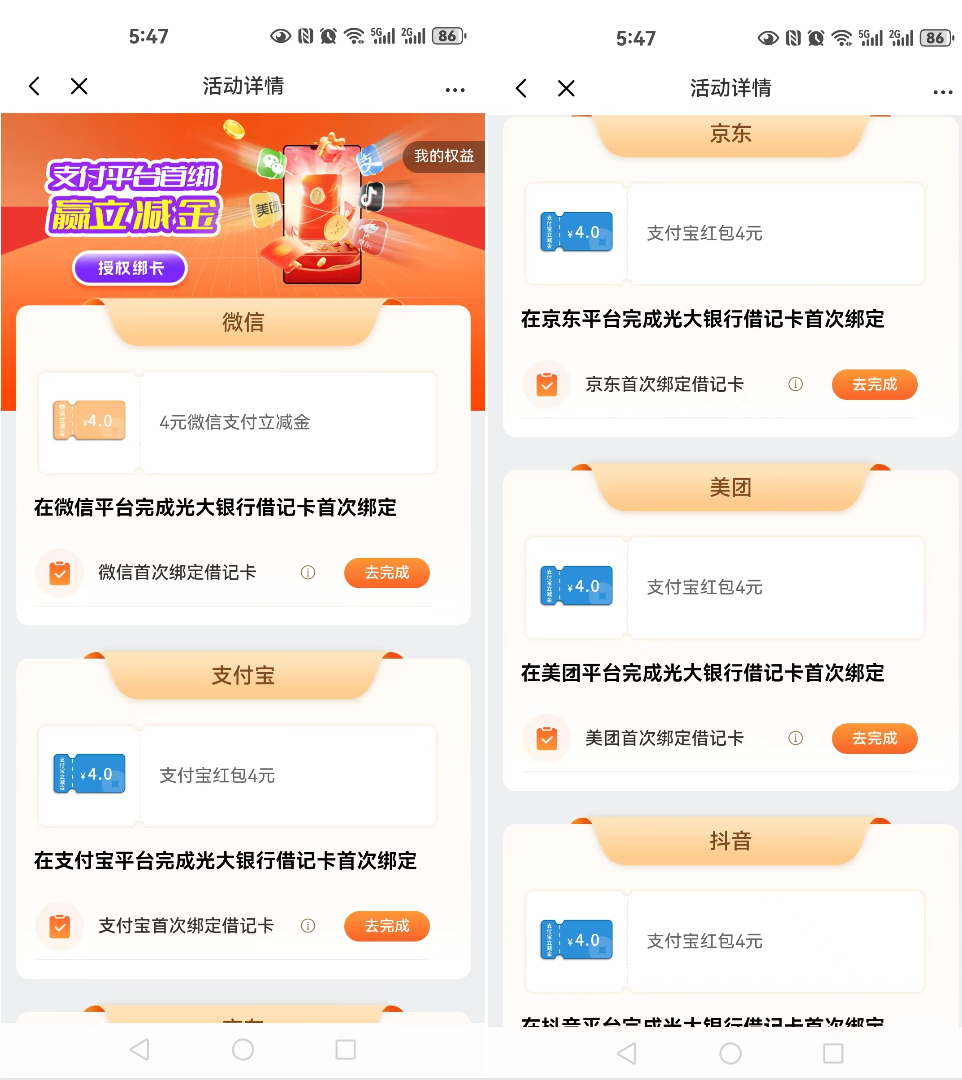Image resolution: width=962 pixels, height=1080 pixels.
Task: View info icon beside 京东首次绑定借记卡
Action: pyautogui.click(x=795, y=384)
